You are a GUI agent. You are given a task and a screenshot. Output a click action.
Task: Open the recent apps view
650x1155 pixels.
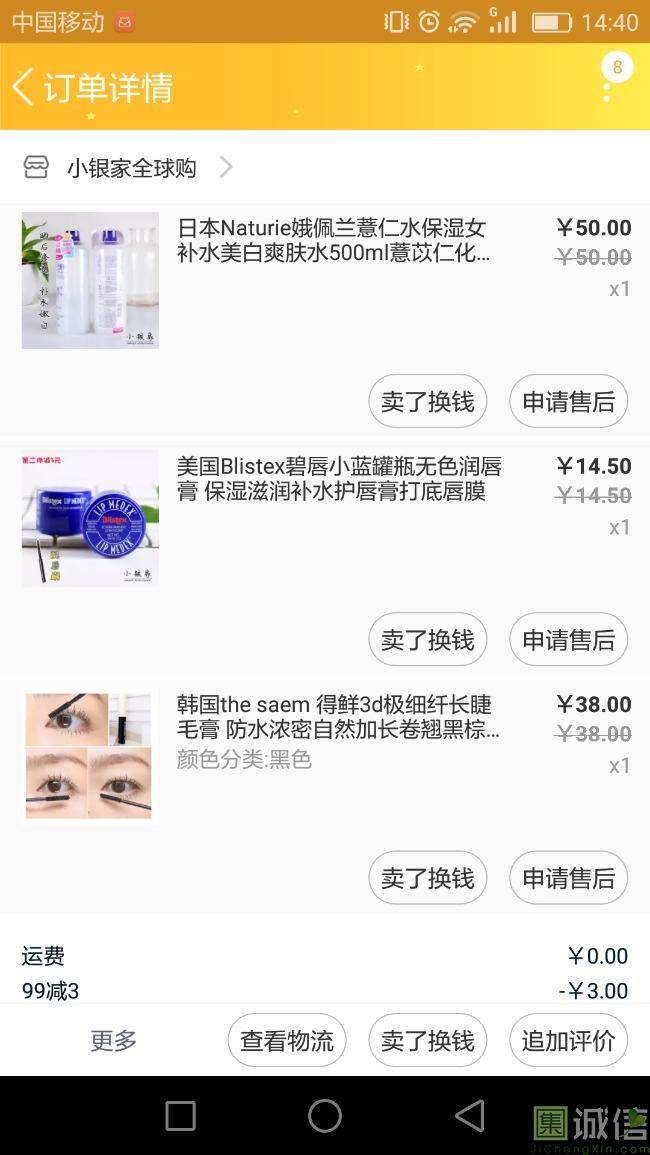point(180,1116)
